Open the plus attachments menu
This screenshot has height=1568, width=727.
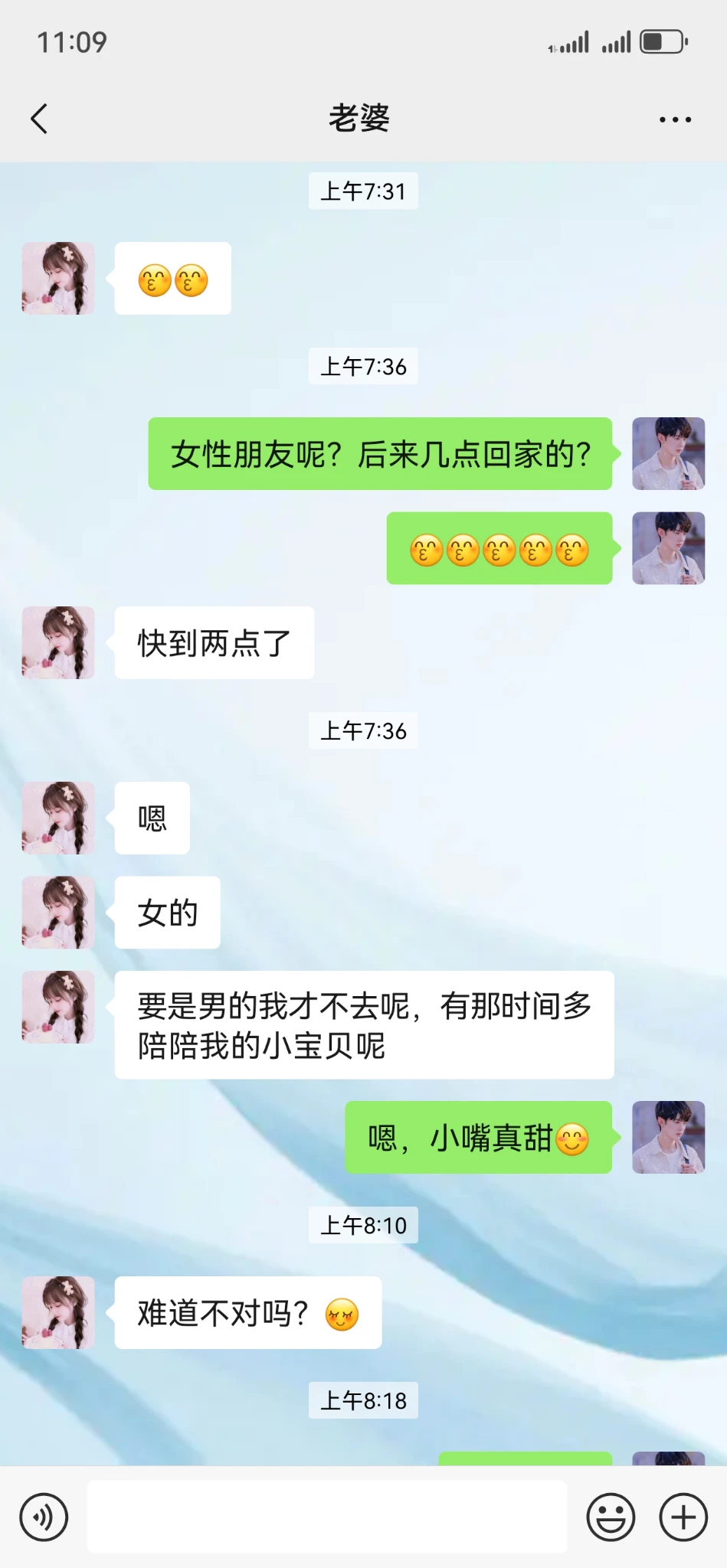tap(683, 1517)
